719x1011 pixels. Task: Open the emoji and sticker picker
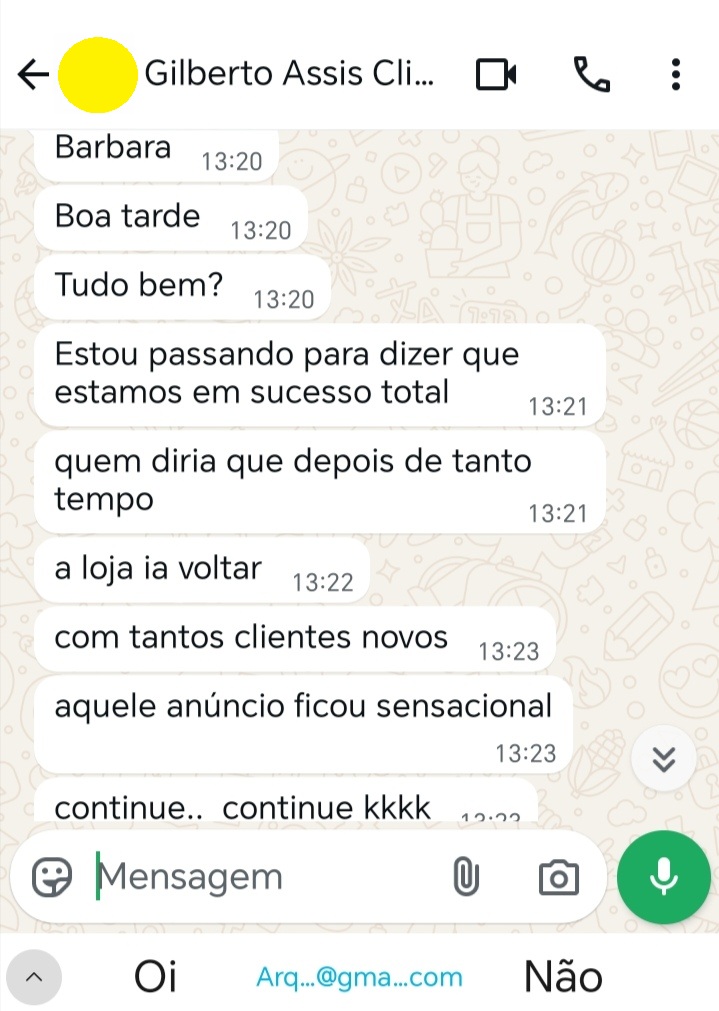(x=52, y=878)
